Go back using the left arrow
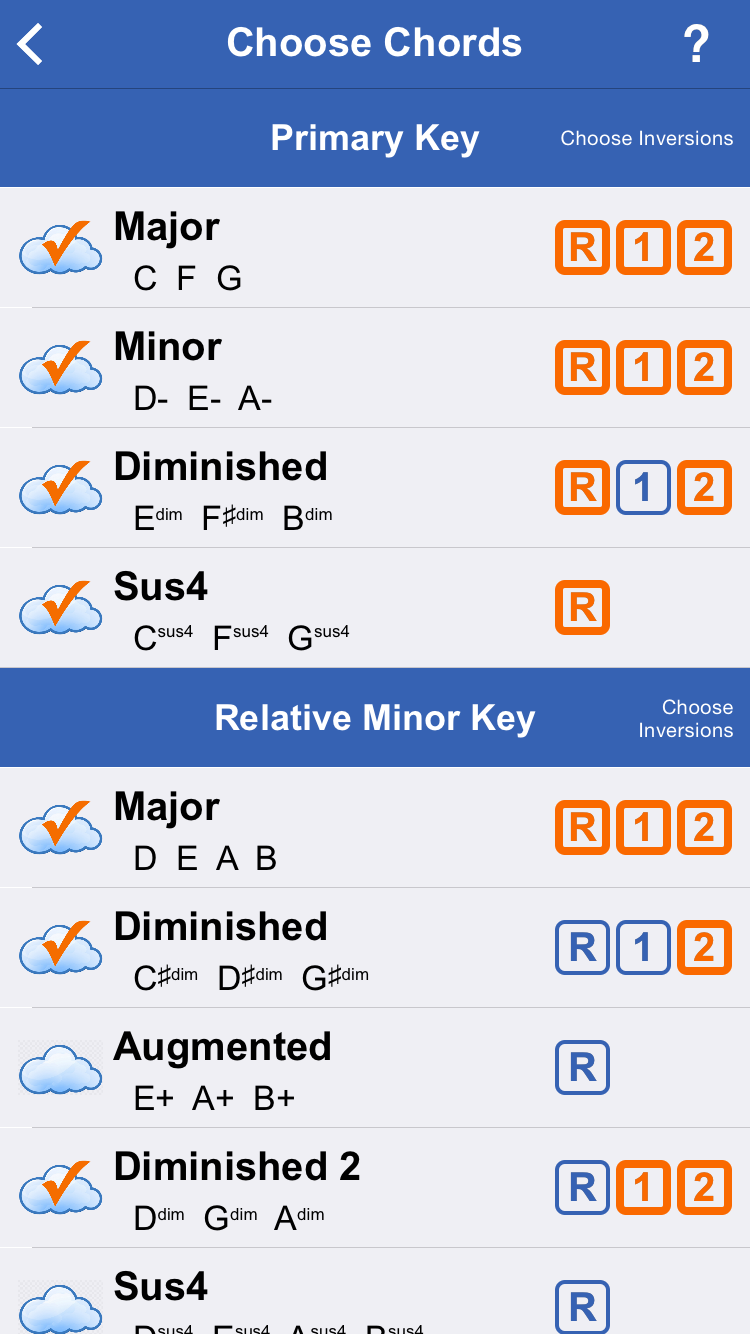The height and width of the screenshot is (1334, 750). [29, 42]
